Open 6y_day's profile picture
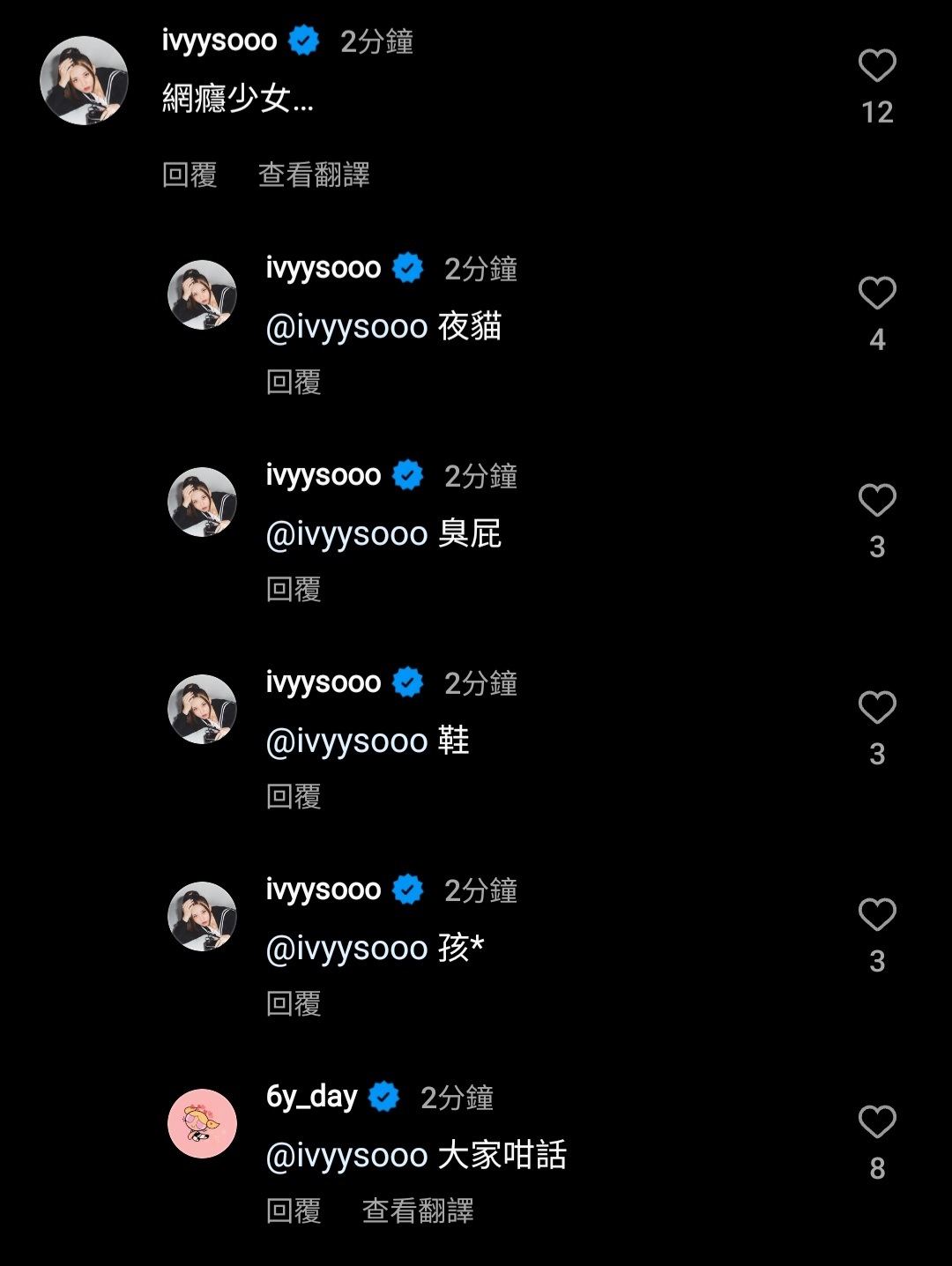952x1266 pixels. 203,1123
